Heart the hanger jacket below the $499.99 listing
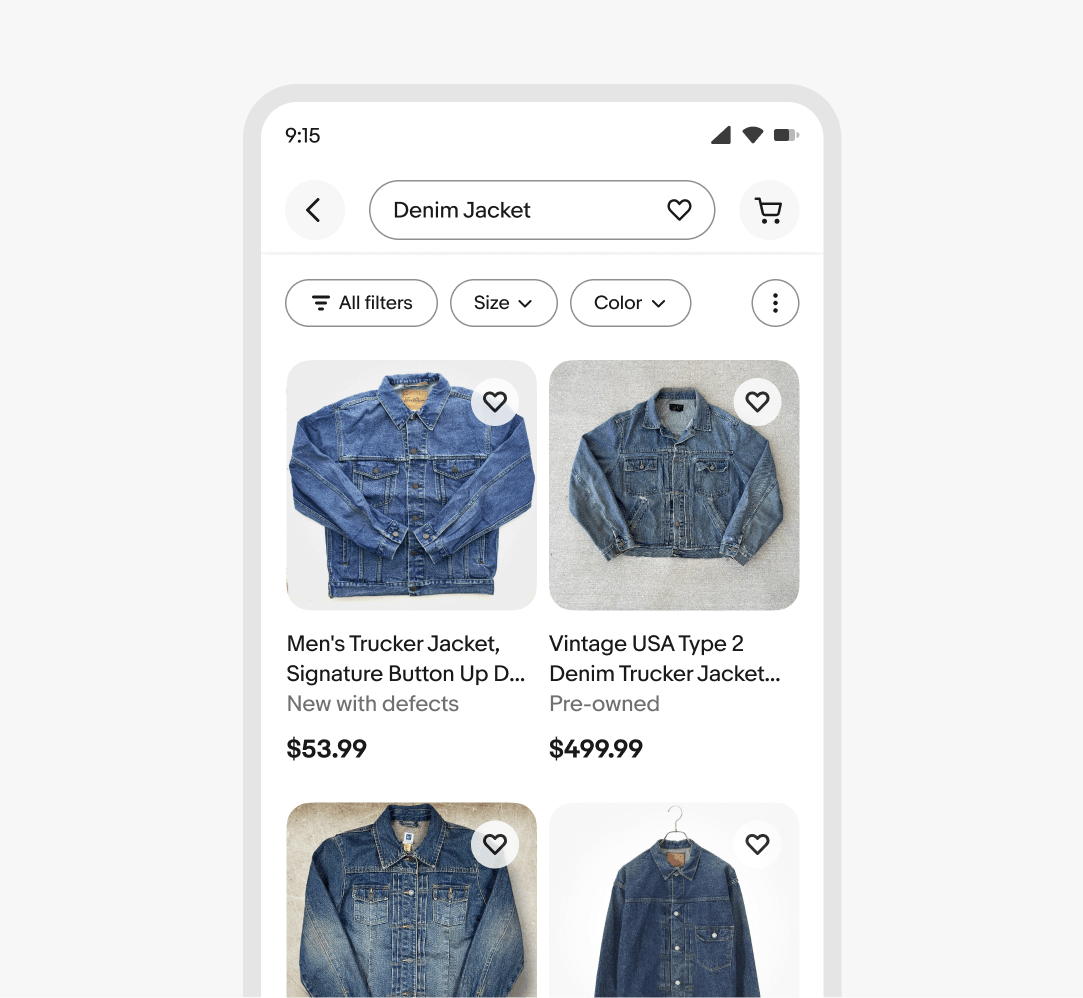The width and height of the screenshot is (1083, 998). point(757,845)
